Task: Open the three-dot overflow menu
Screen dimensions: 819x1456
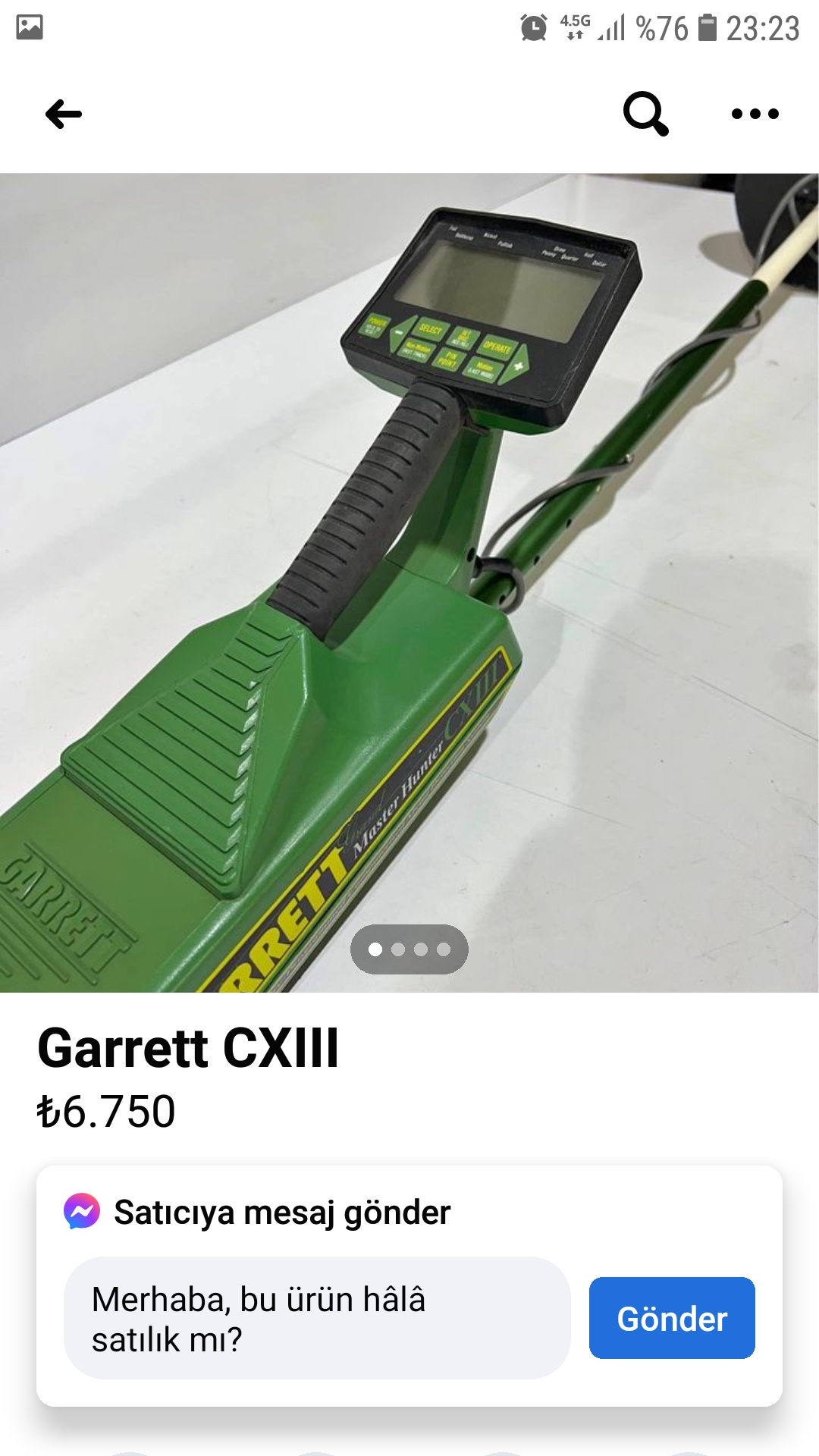Action: point(755,115)
